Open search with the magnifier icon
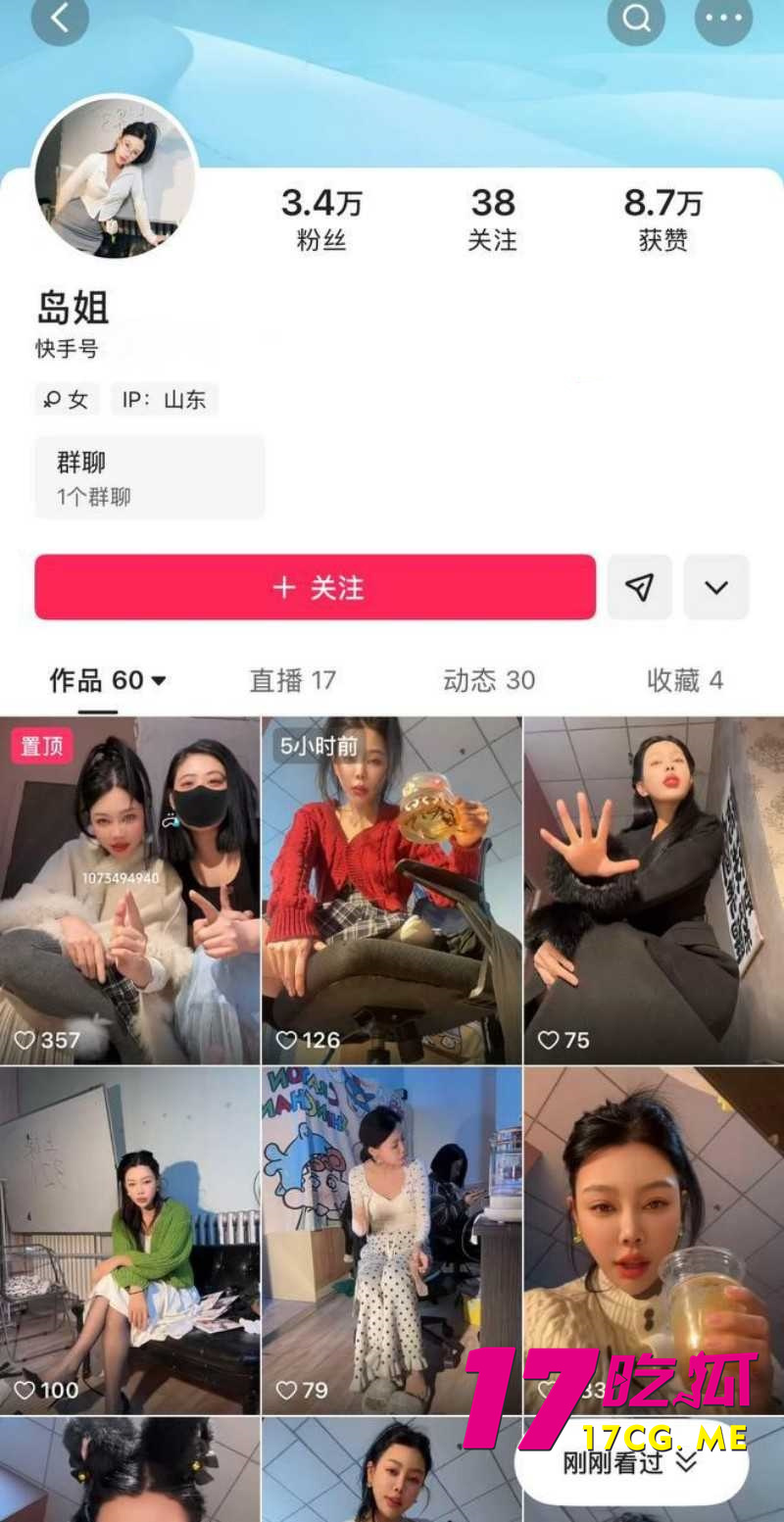 (x=637, y=19)
